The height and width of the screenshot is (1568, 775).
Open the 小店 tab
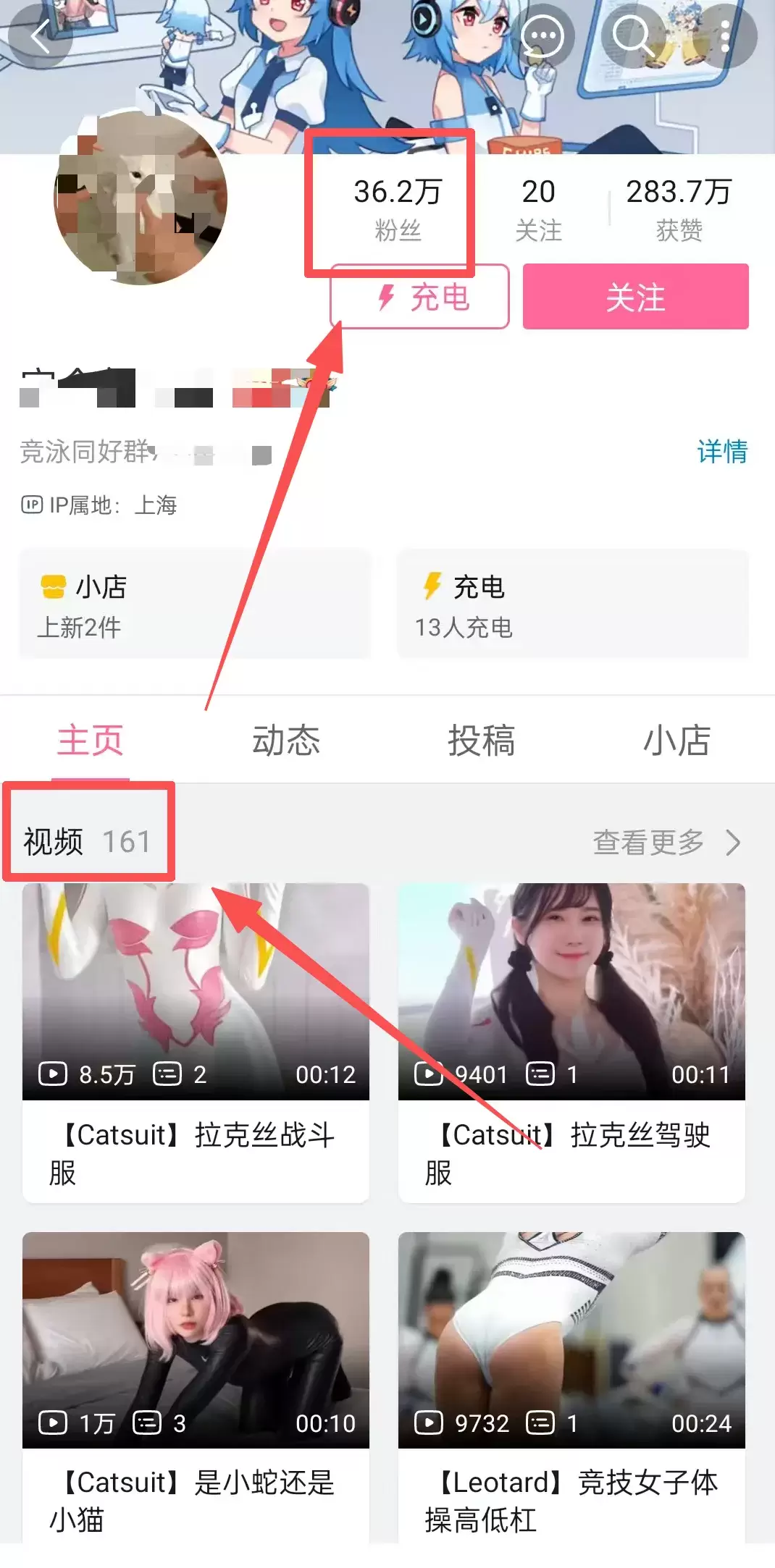(x=678, y=740)
